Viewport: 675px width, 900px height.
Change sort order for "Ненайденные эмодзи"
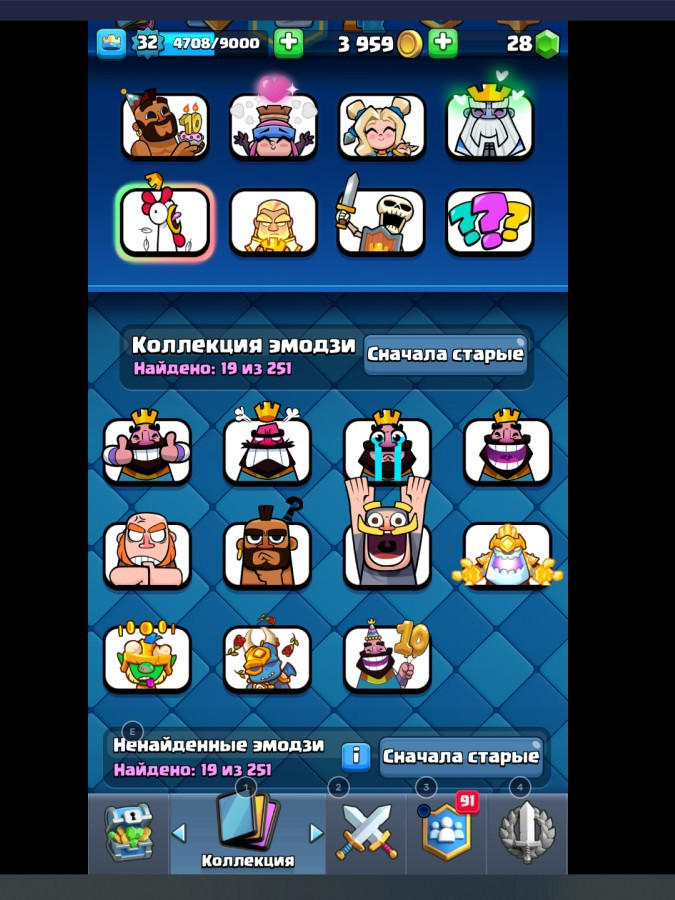(x=460, y=756)
